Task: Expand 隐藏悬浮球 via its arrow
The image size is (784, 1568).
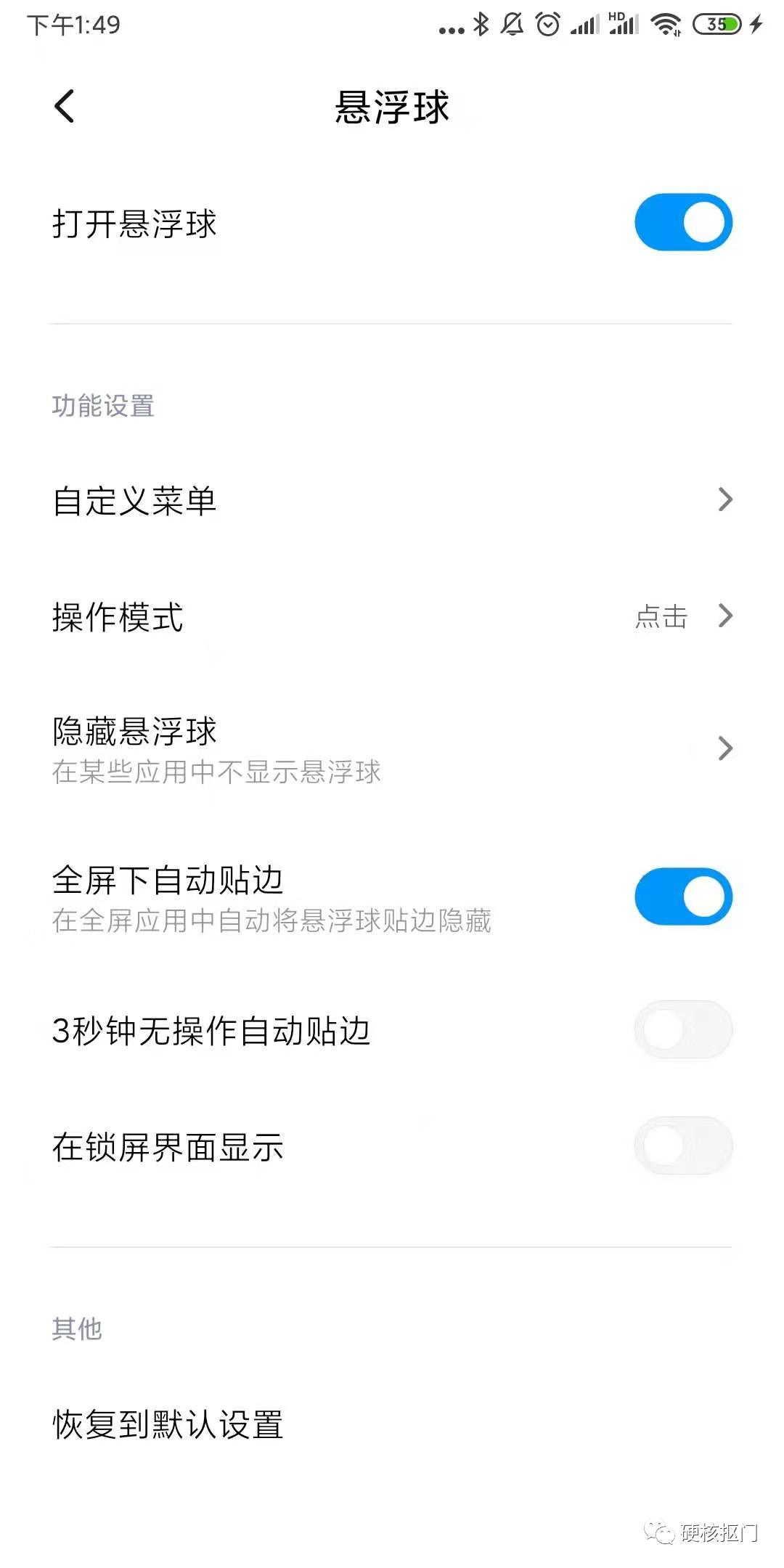Action: [724, 748]
